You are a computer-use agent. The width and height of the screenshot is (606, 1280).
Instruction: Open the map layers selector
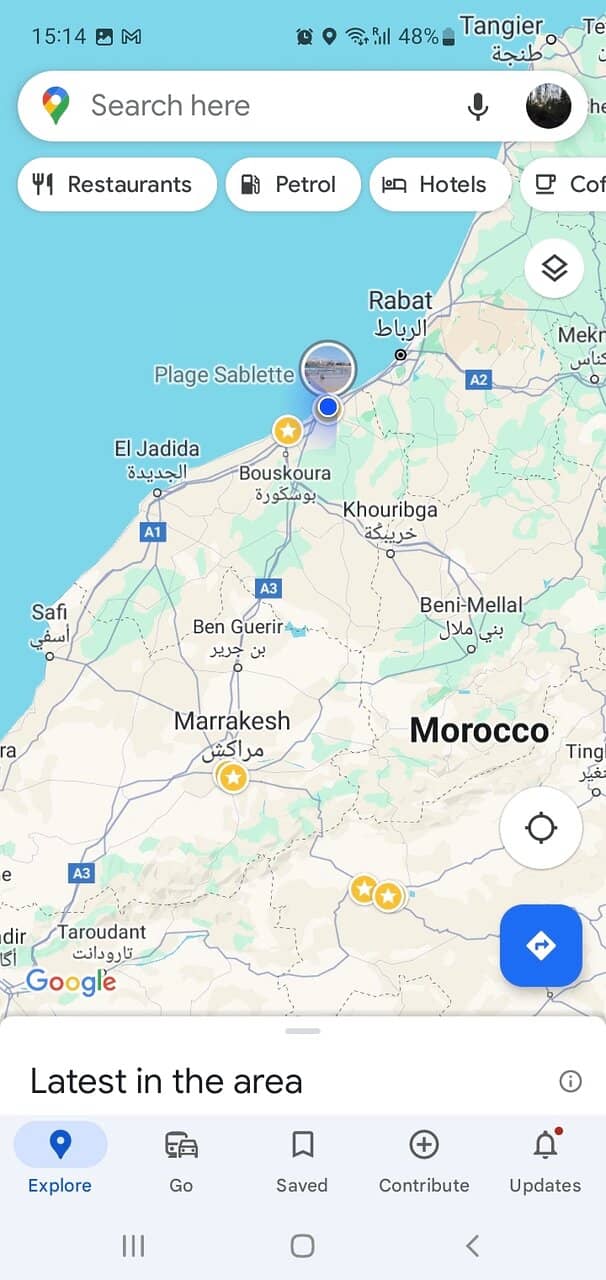pos(554,268)
